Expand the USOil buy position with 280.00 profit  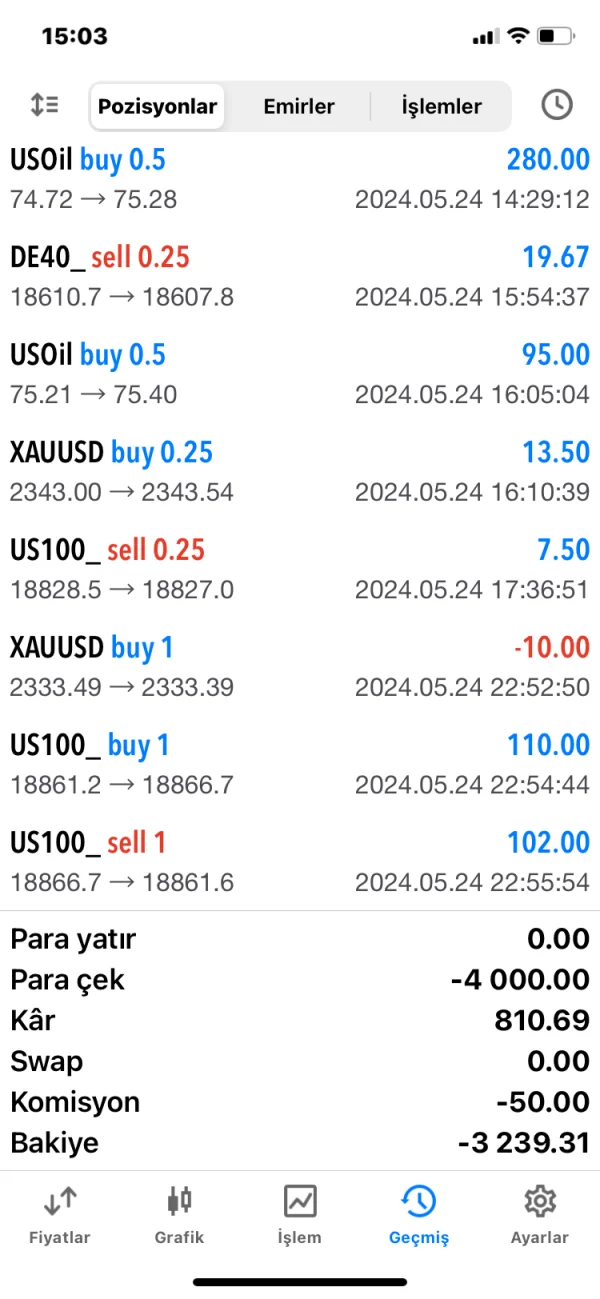300,178
